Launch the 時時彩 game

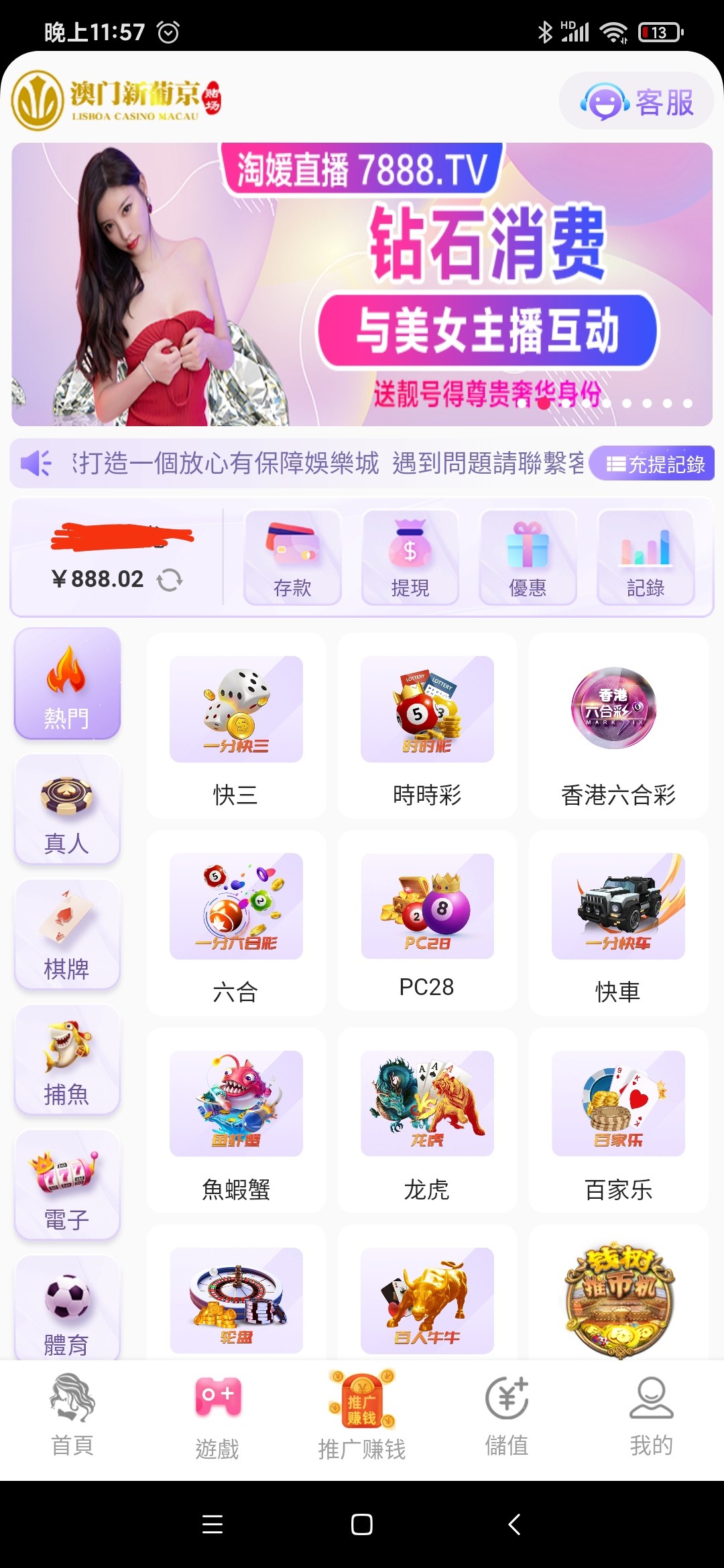pyautogui.click(x=427, y=727)
